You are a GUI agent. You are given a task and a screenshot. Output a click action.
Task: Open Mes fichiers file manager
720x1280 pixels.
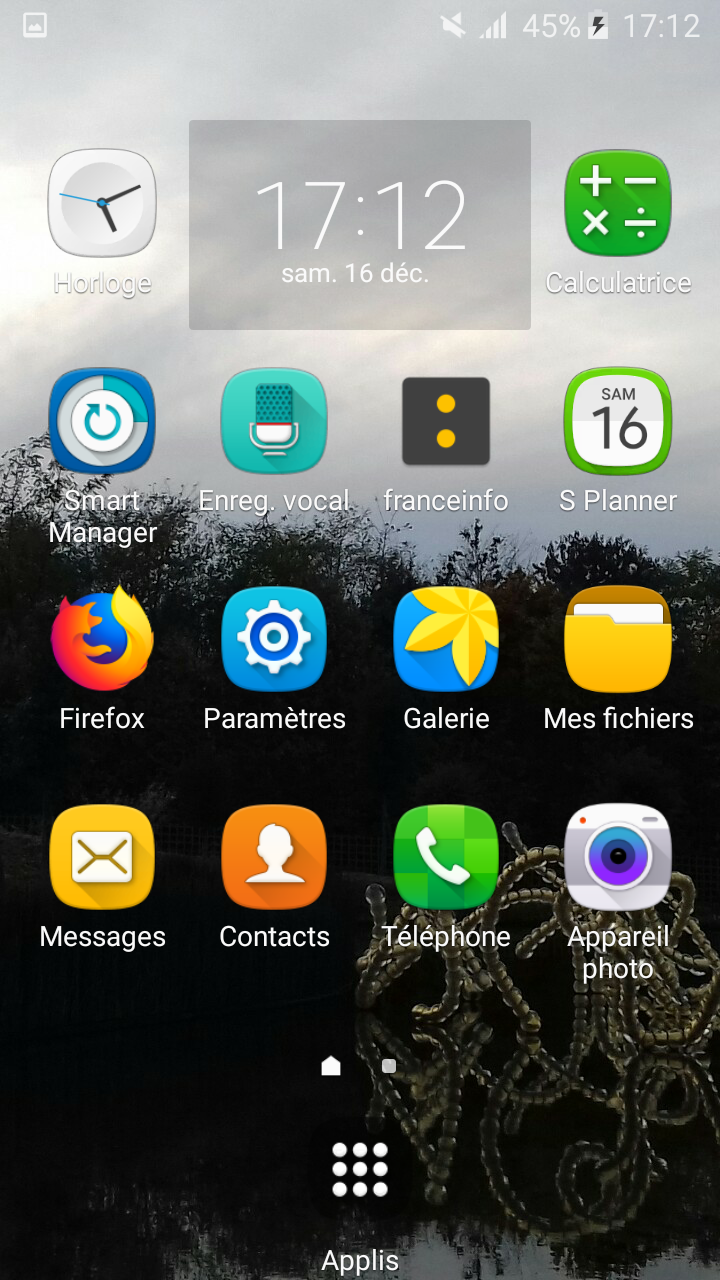point(618,639)
